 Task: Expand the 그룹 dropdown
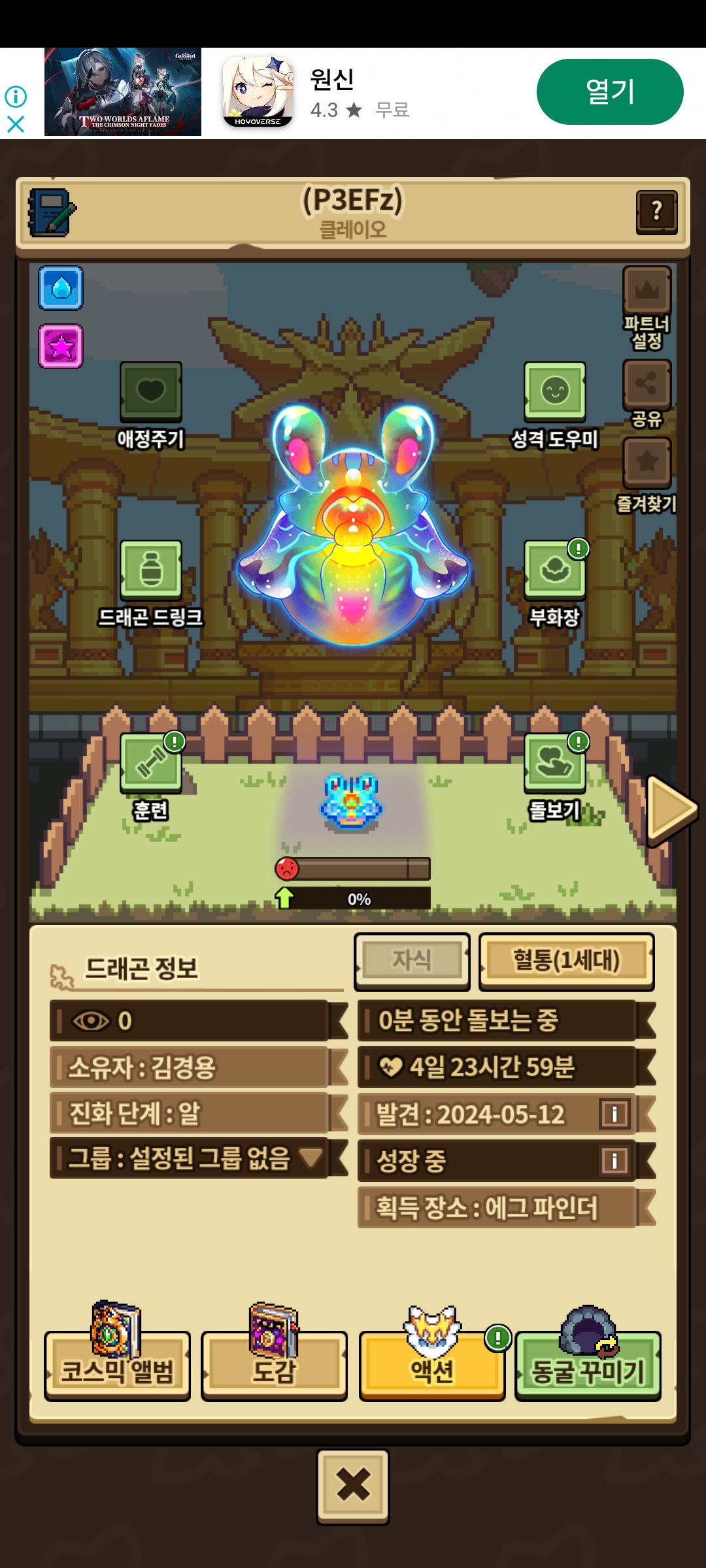click(x=311, y=1158)
